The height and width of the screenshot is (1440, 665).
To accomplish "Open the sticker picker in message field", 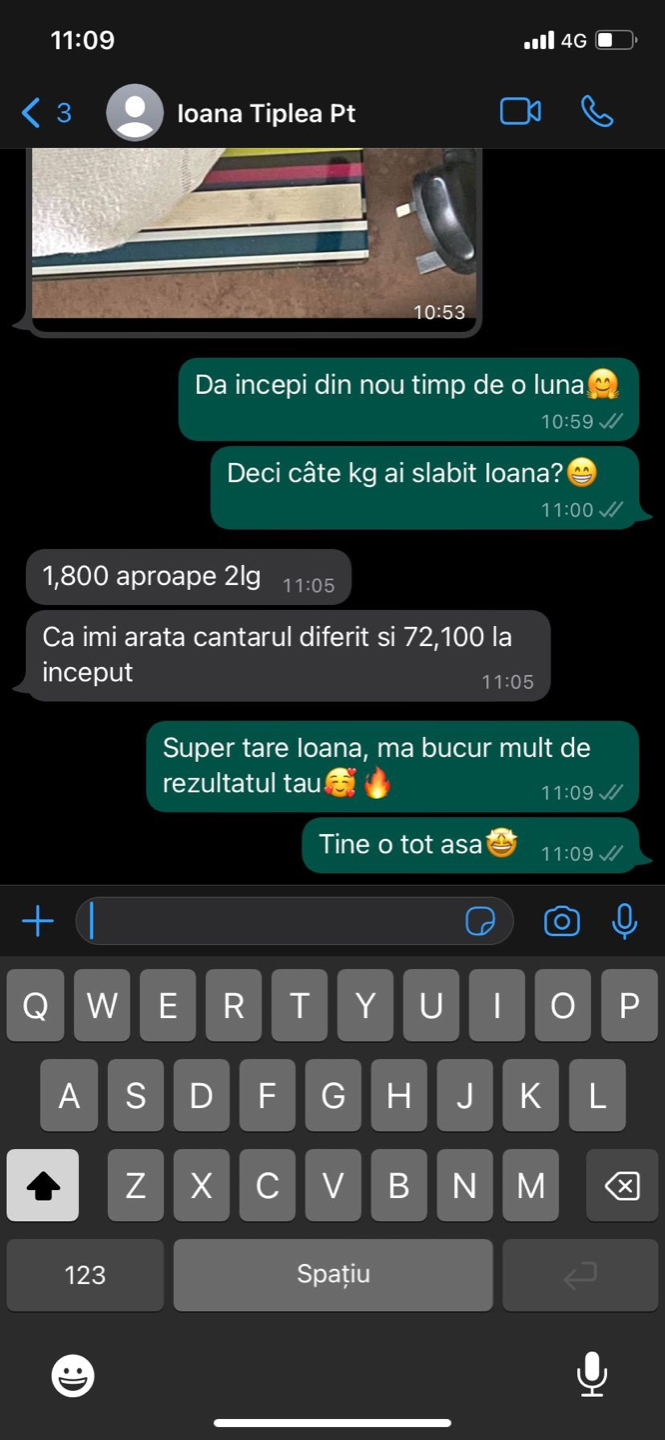I will point(480,921).
